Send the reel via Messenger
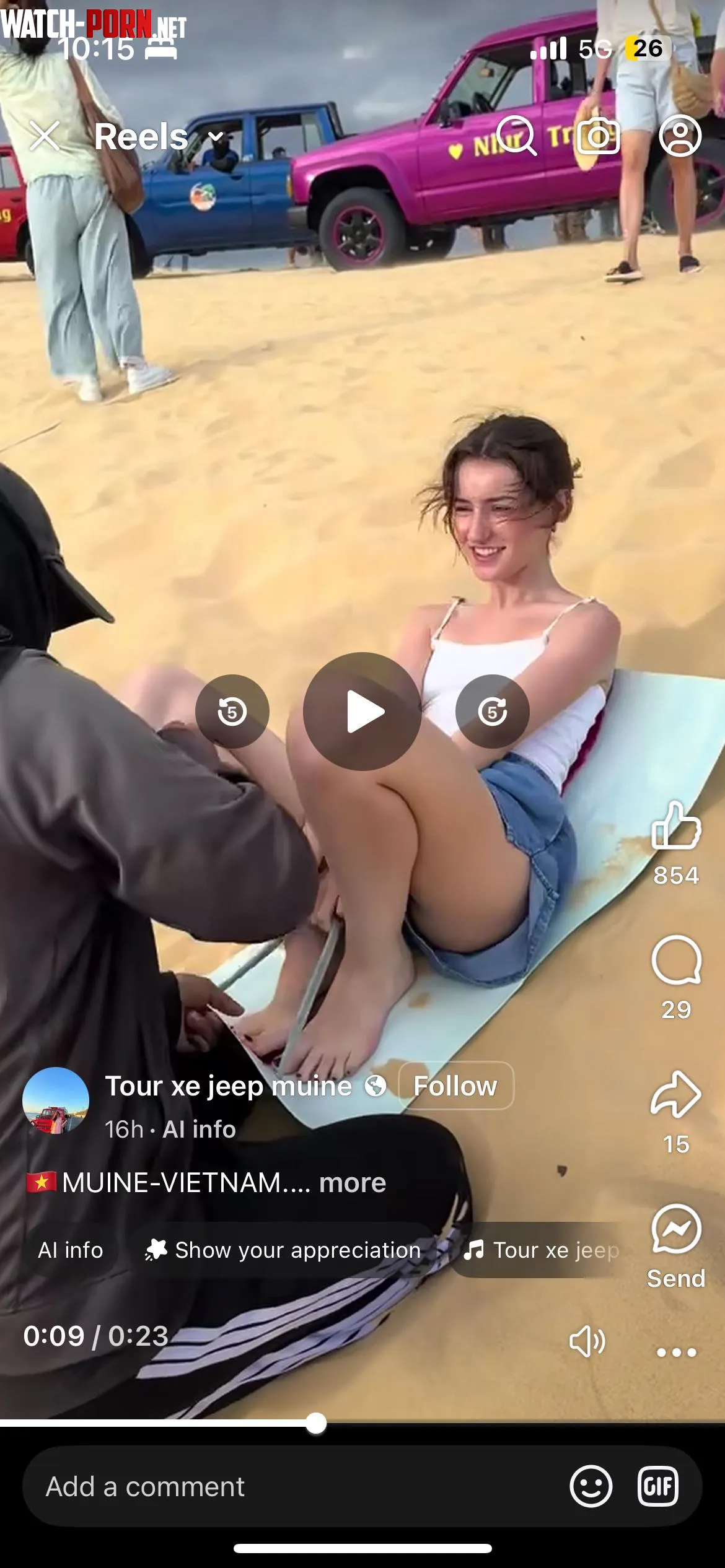Viewport: 725px width, 1568px height. (x=676, y=1229)
